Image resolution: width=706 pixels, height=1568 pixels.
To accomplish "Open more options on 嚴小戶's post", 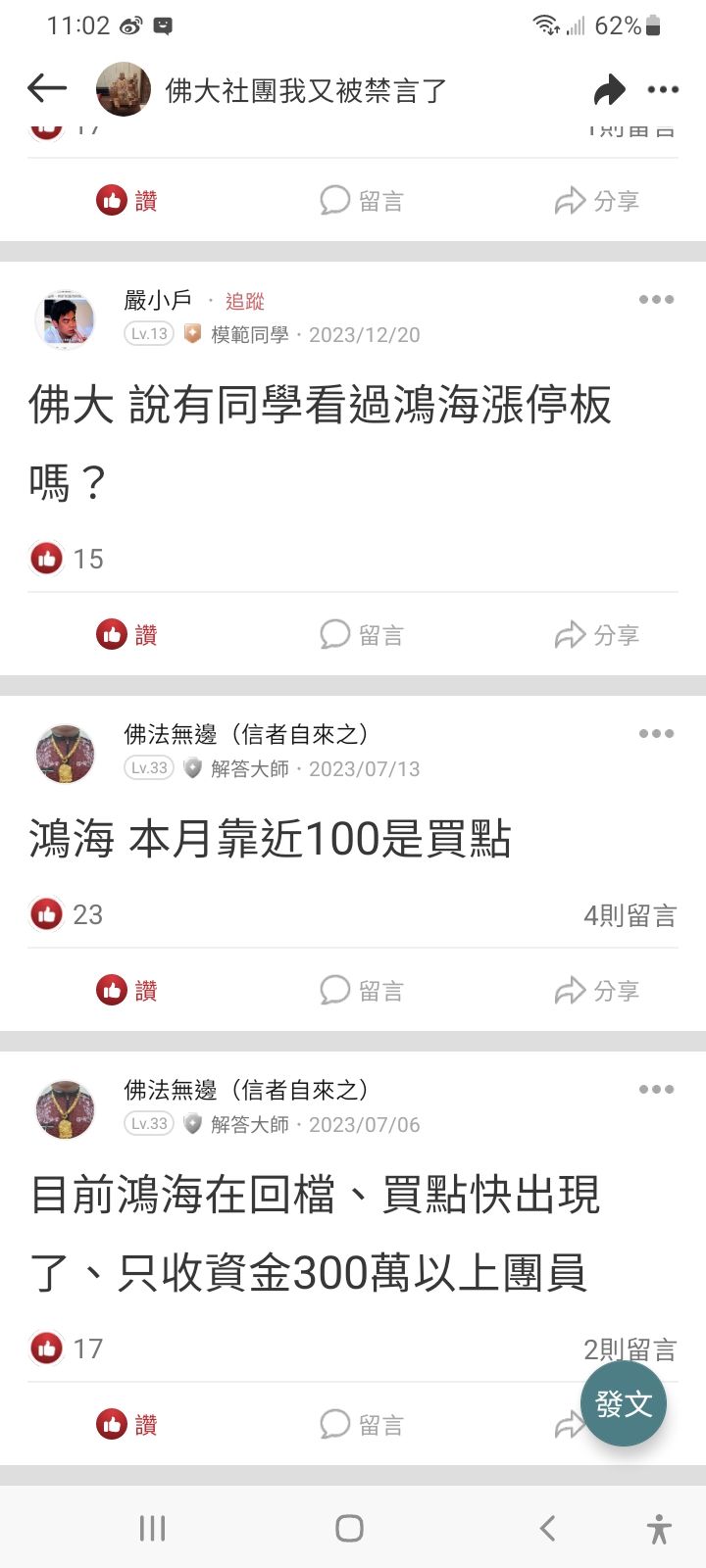I will [x=656, y=300].
